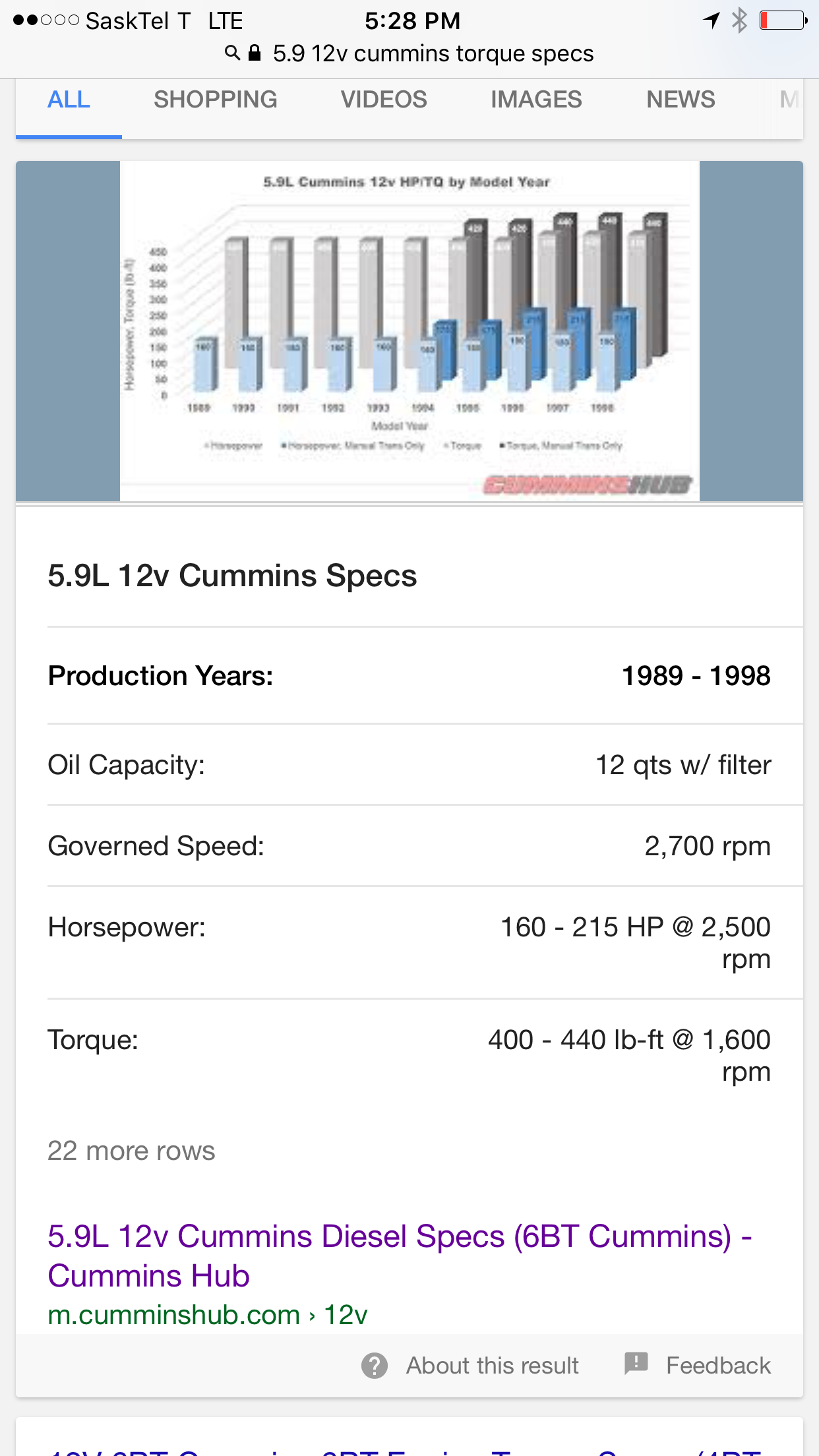Screen dimensions: 819x1456
Task: Tap the padlock secure-site icon
Action: (x=256, y=52)
